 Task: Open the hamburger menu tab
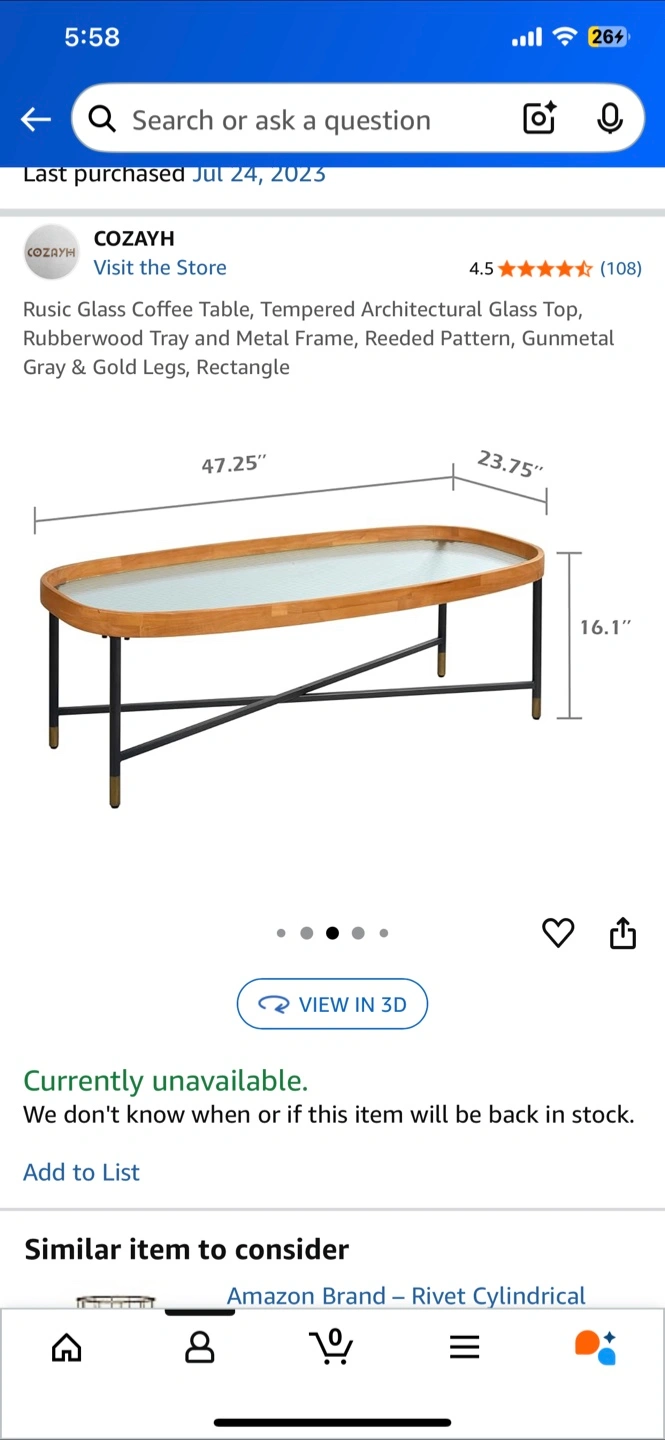click(x=464, y=1347)
